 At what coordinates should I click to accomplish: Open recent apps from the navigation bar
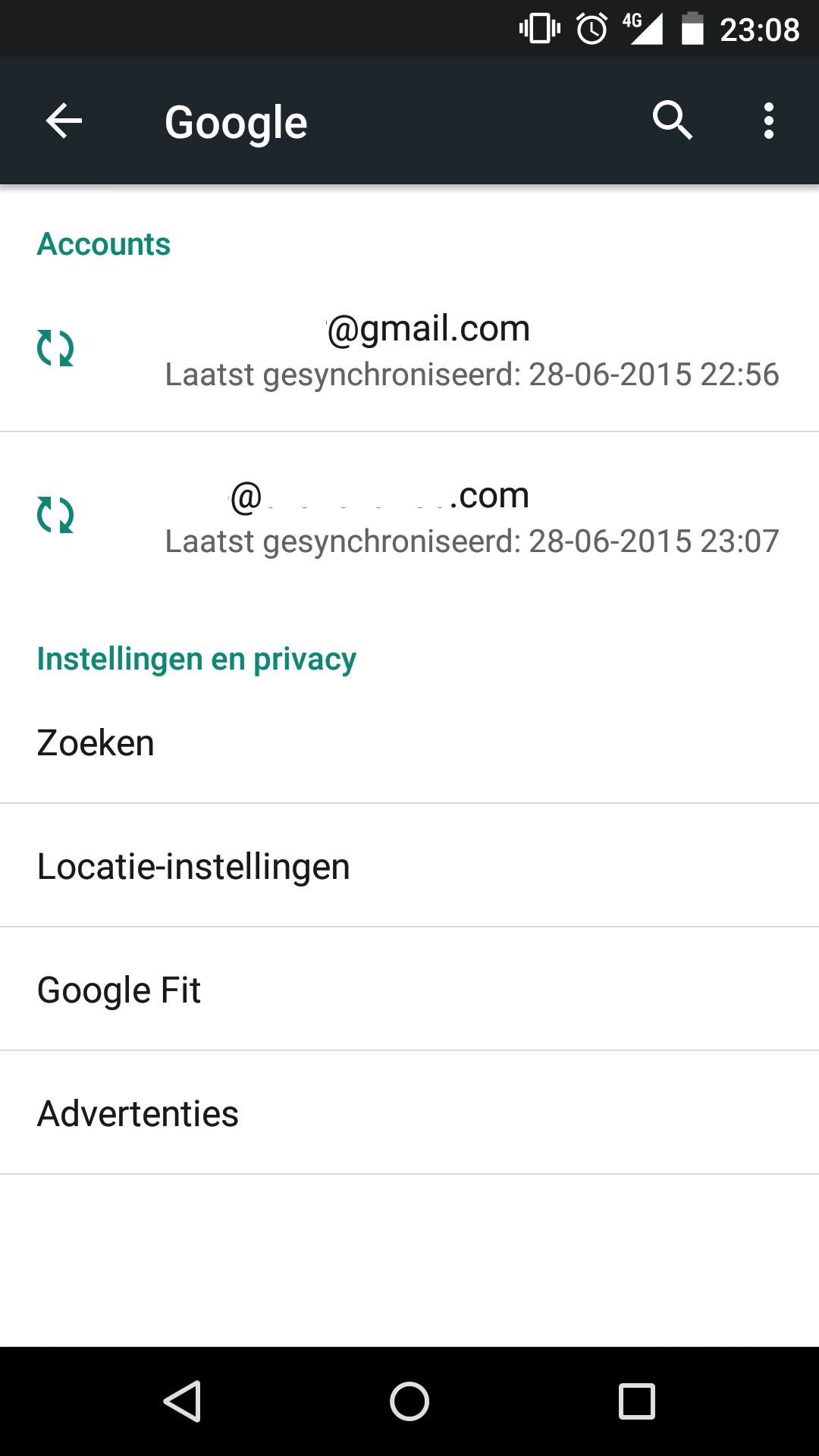(637, 1401)
